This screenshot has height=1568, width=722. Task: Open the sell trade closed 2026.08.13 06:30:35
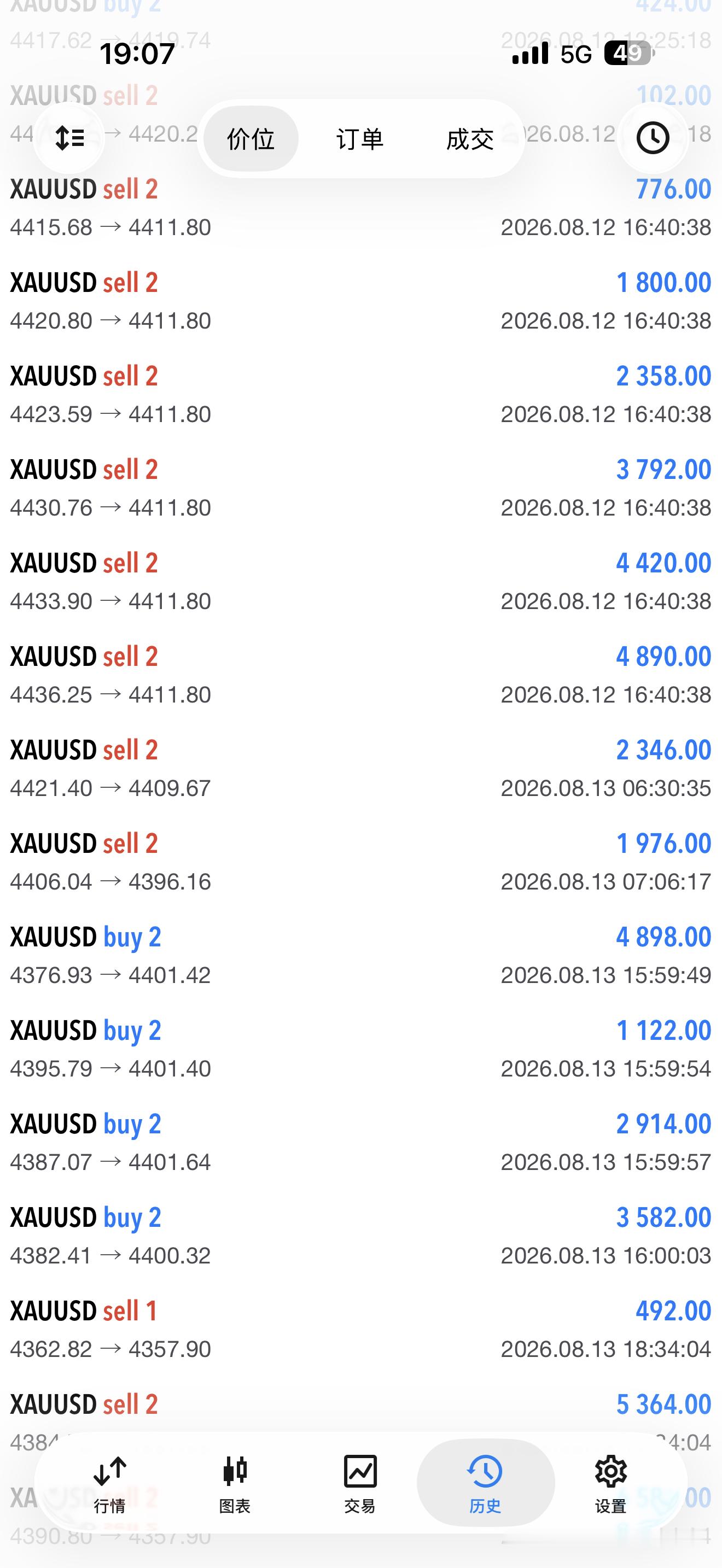(361, 768)
